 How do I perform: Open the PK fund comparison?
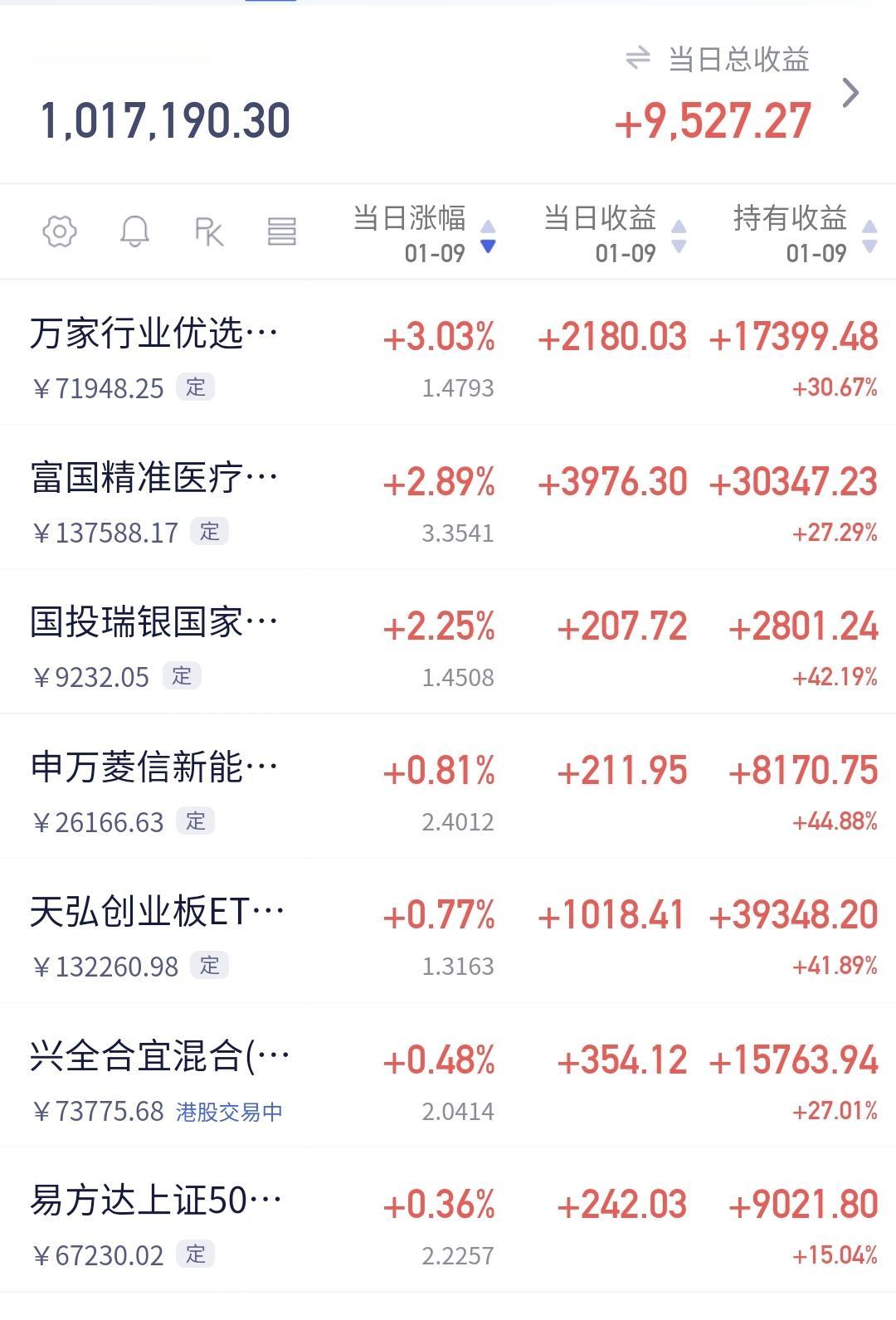coord(208,231)
